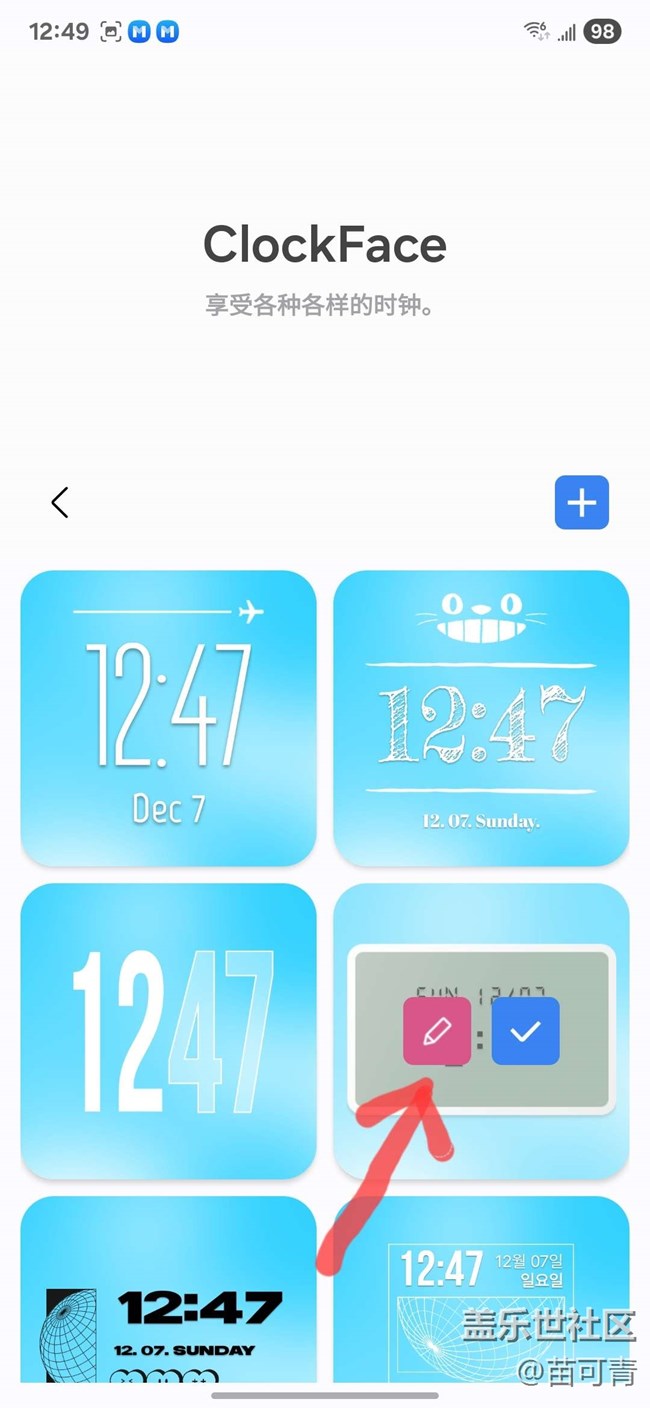Choose the cat face sketch clock style
Image resolution: width=650 pixels, height=1408 pixels.
[481, 717]
